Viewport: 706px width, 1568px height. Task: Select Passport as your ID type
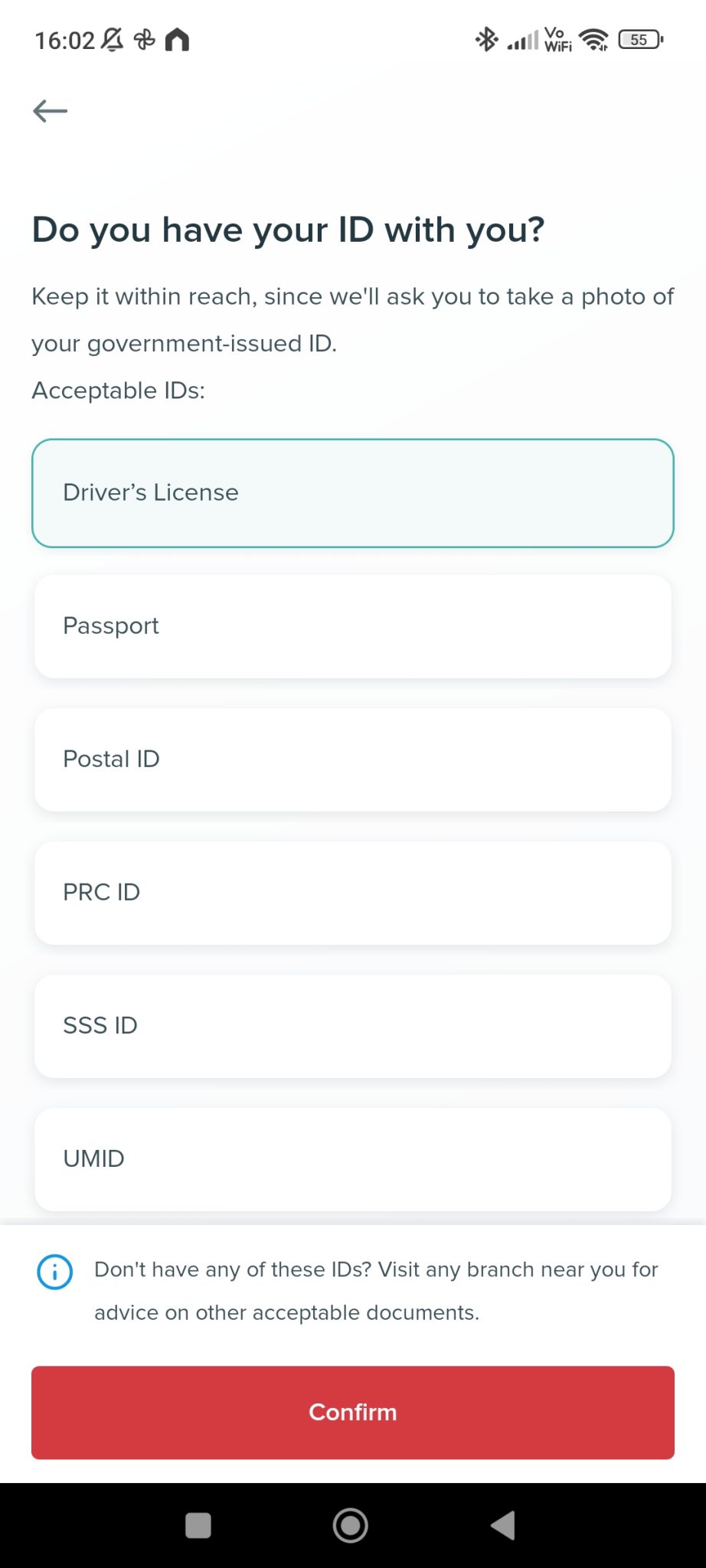352,626
